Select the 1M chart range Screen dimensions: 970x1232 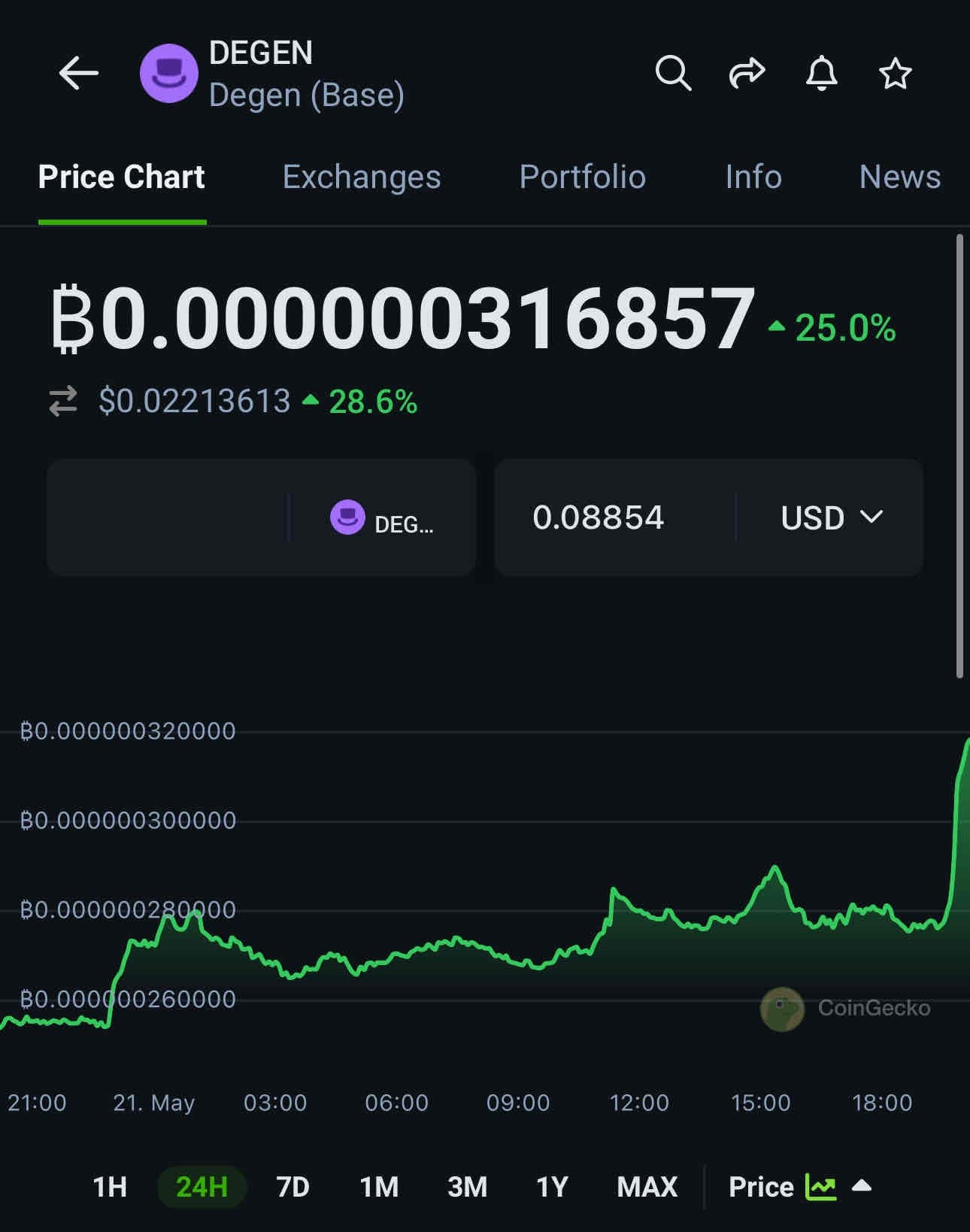click(x=379, y=1187)
